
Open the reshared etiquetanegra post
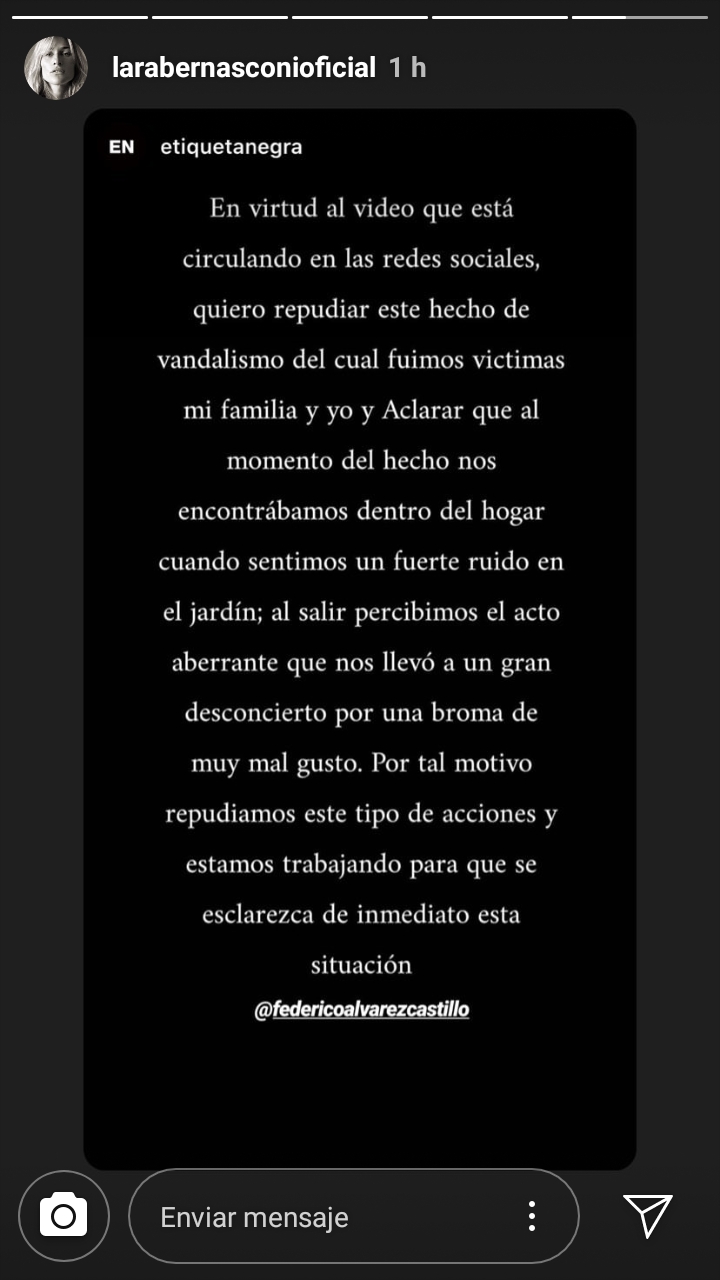(360, 639)
